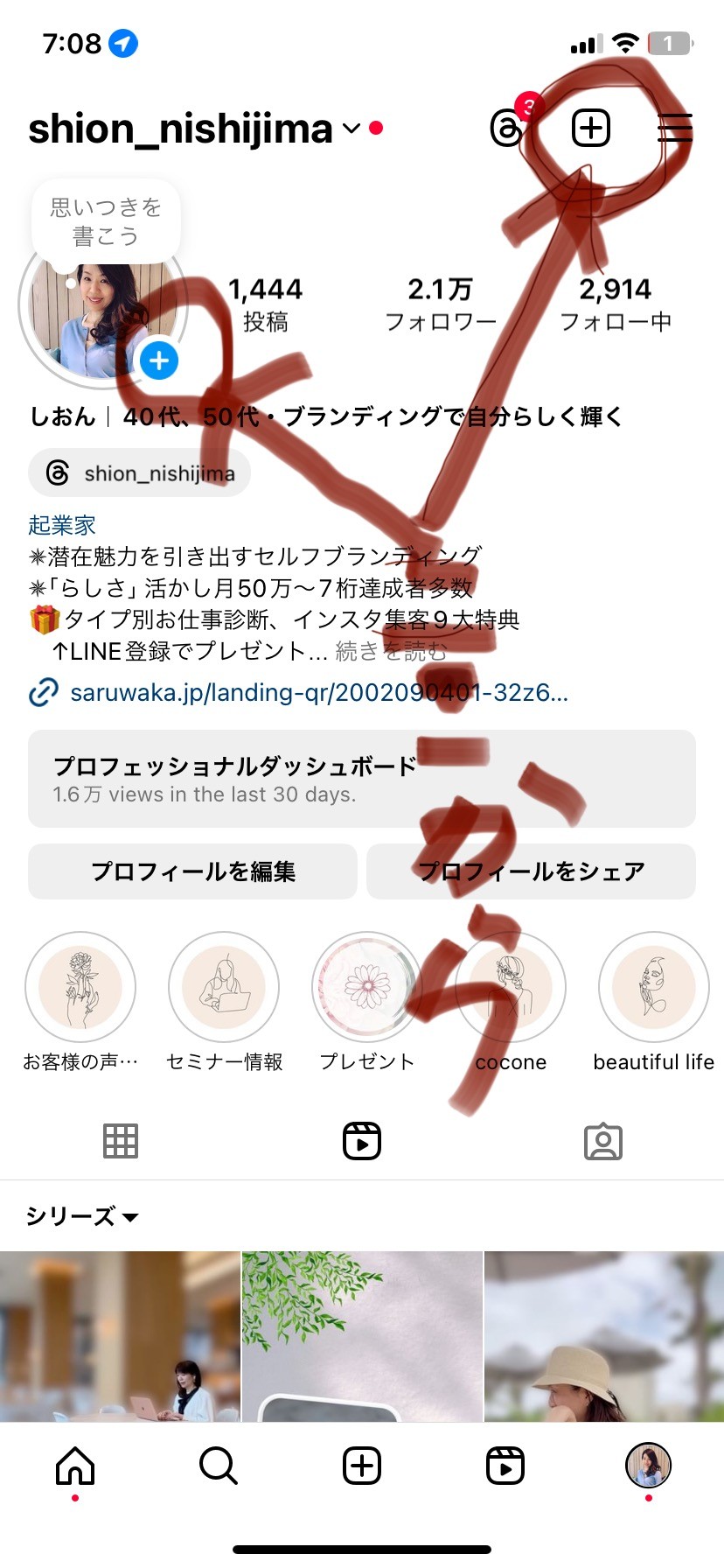Expand the bio with 続きを読む

391,651
